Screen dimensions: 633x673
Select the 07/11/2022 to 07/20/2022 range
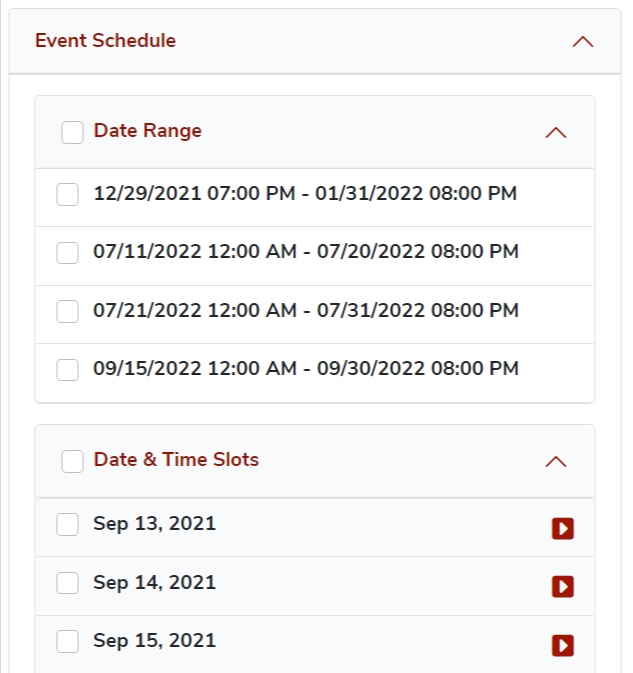68,253
